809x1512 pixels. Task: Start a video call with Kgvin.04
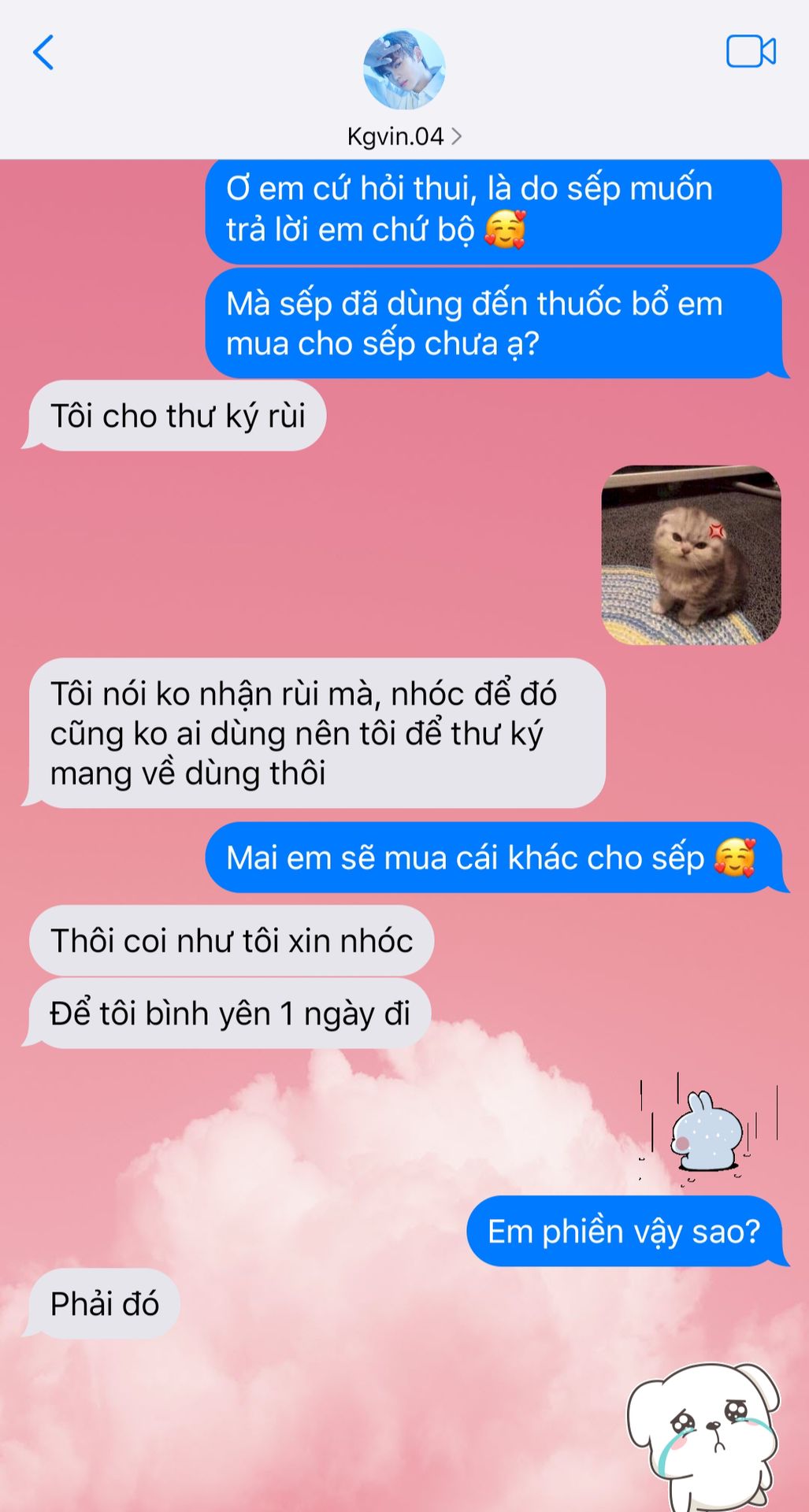coord(750,52)
